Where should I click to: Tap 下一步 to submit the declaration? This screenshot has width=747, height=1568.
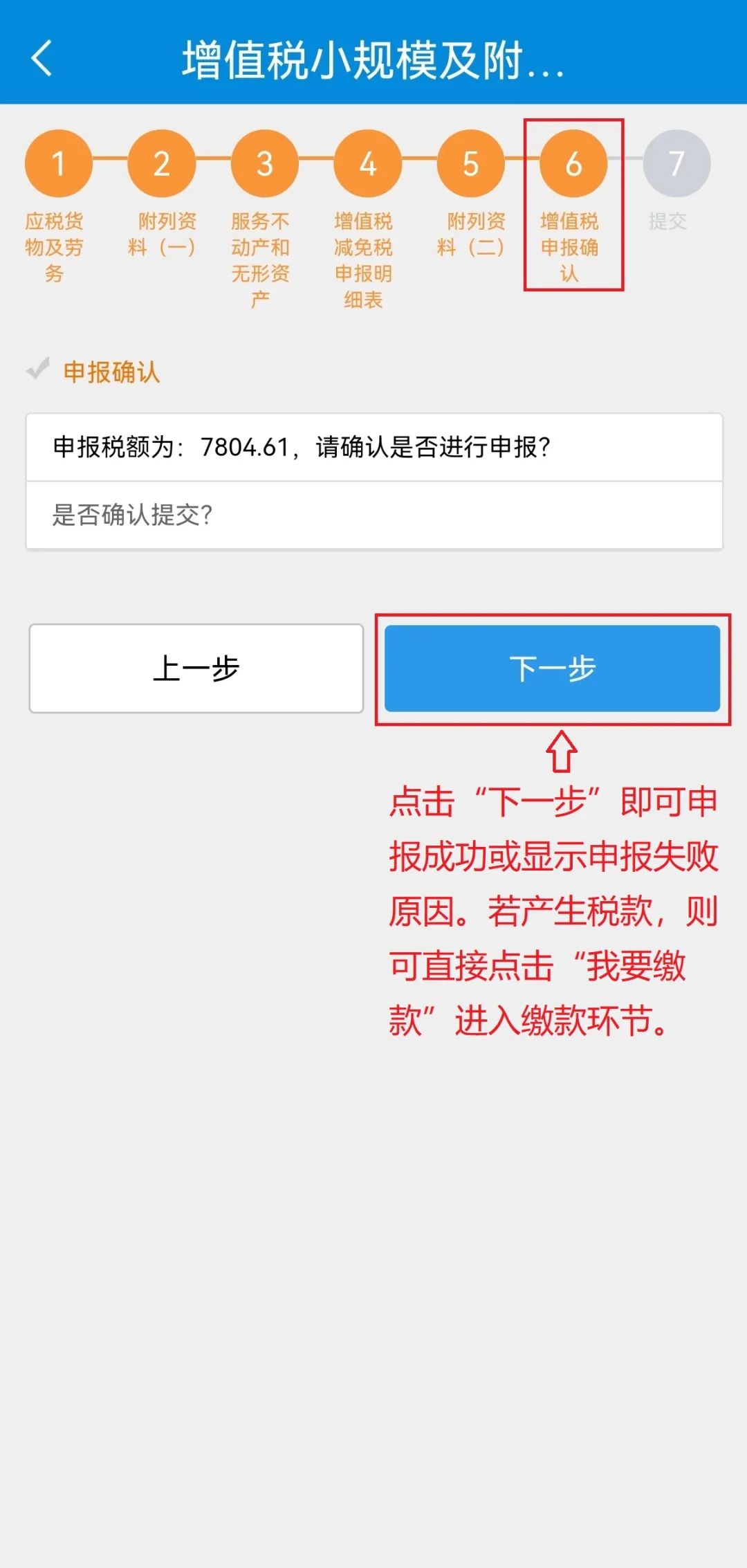click(552, 668)
